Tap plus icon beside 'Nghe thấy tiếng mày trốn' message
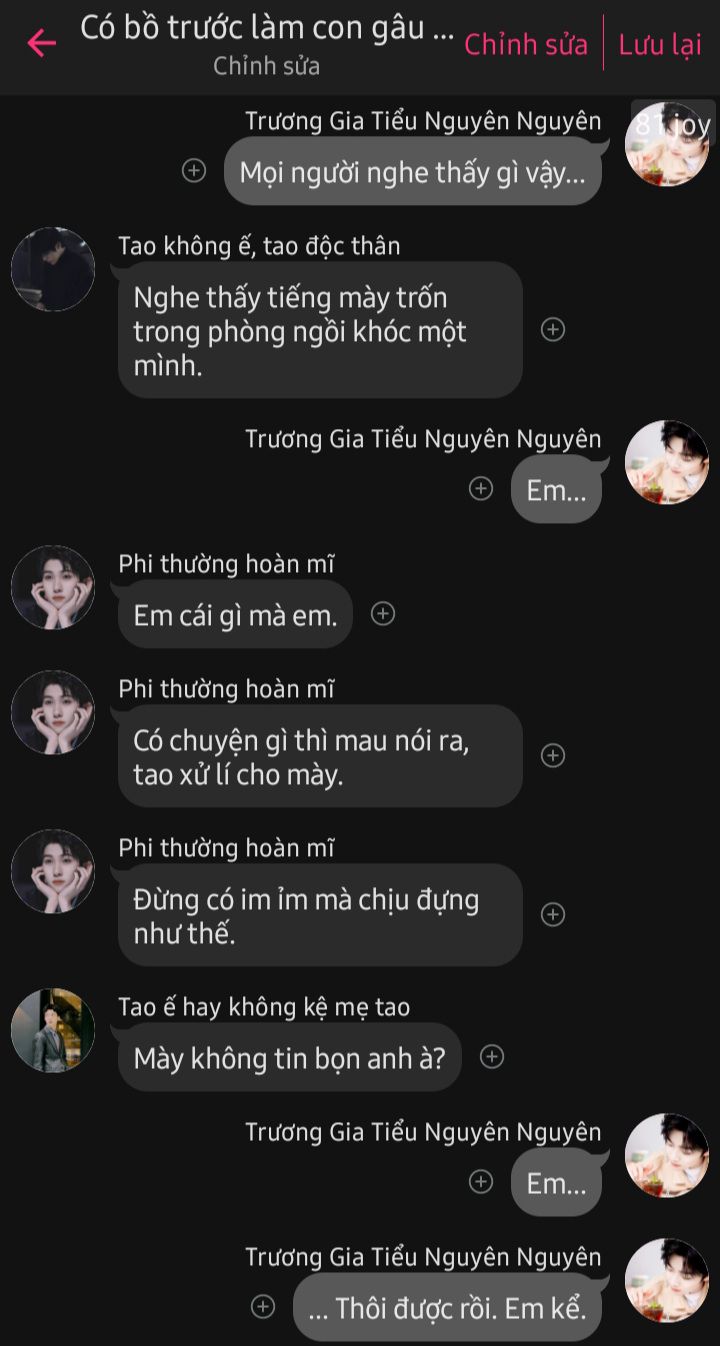The width and height of the screenshot is (720, 1346). [553, 329]
